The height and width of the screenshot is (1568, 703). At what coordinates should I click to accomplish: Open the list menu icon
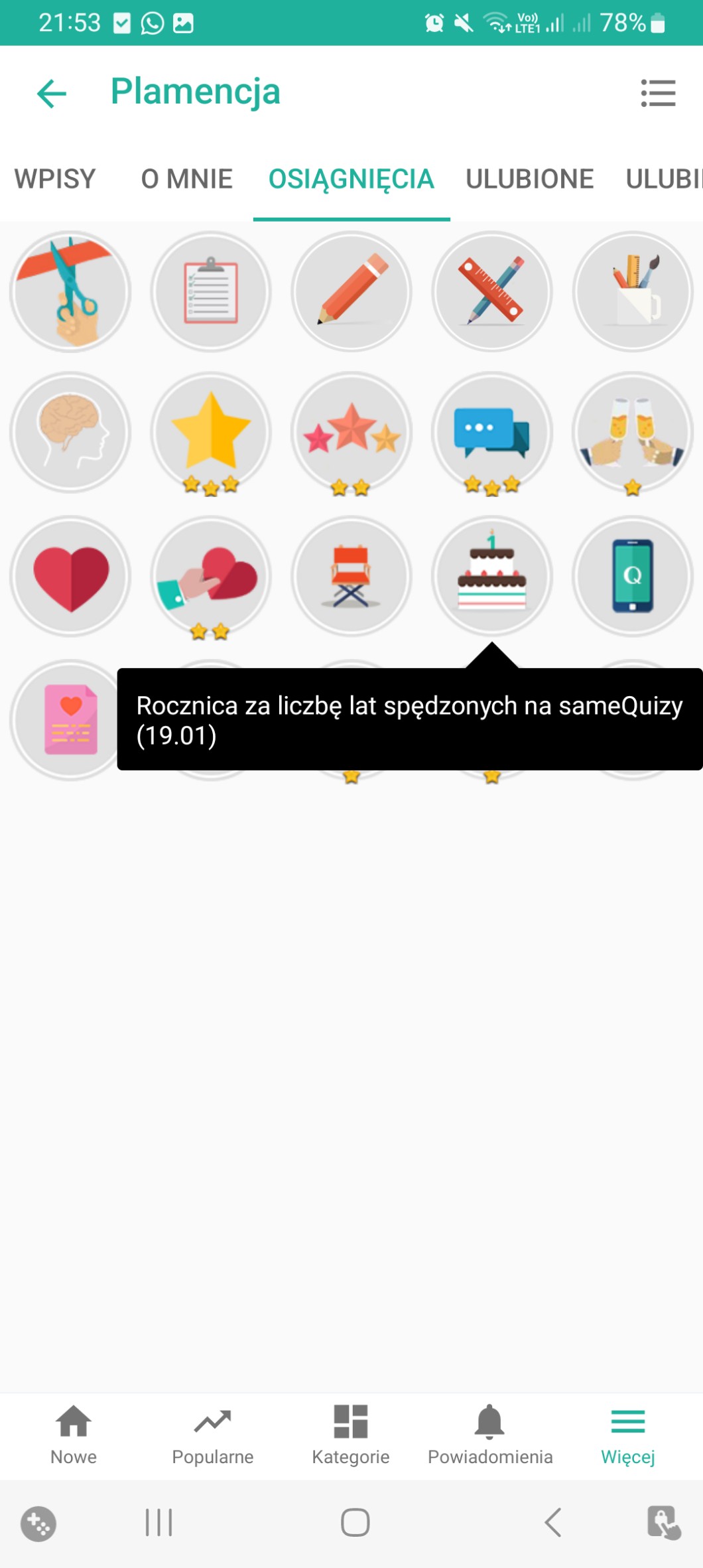(657, 93)
